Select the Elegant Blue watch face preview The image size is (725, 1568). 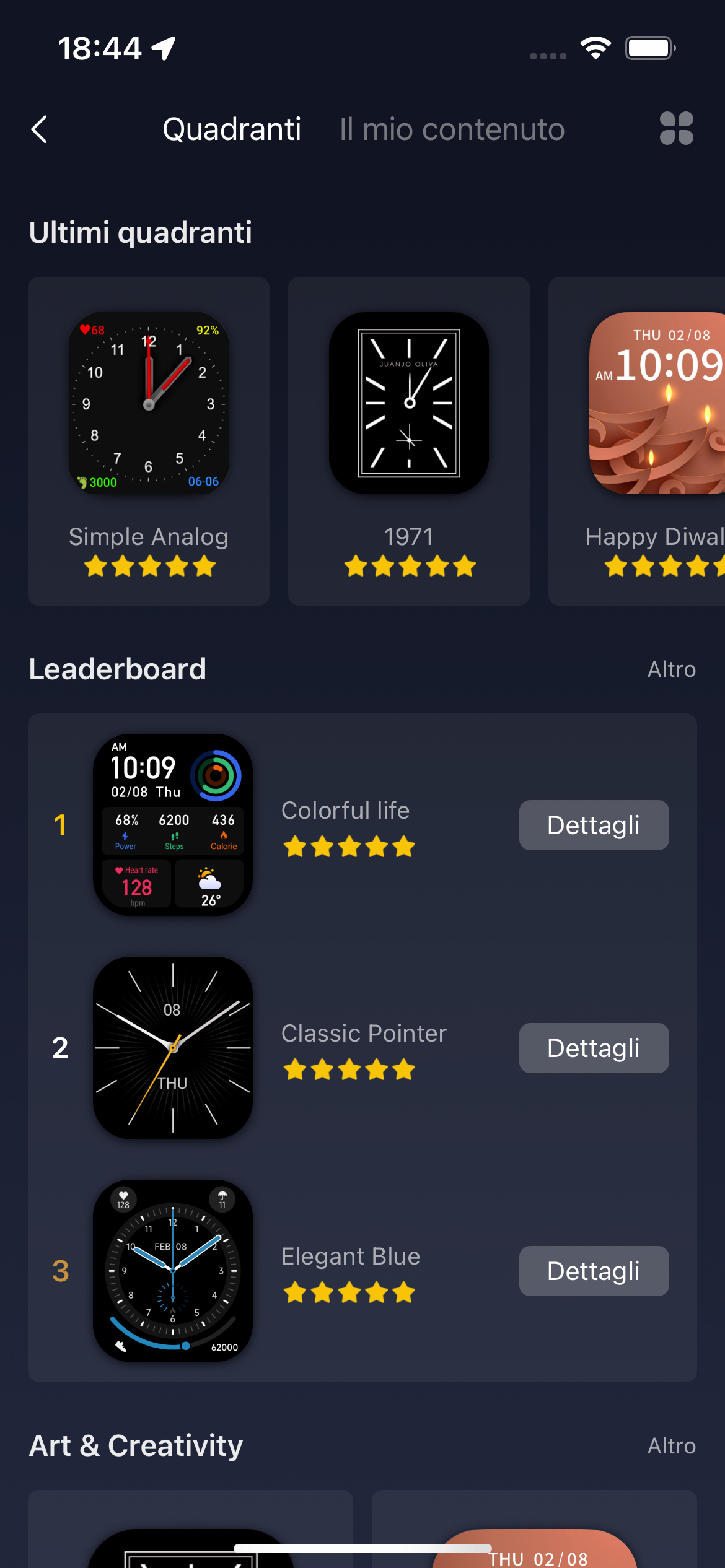click(x=173, y=1271)
